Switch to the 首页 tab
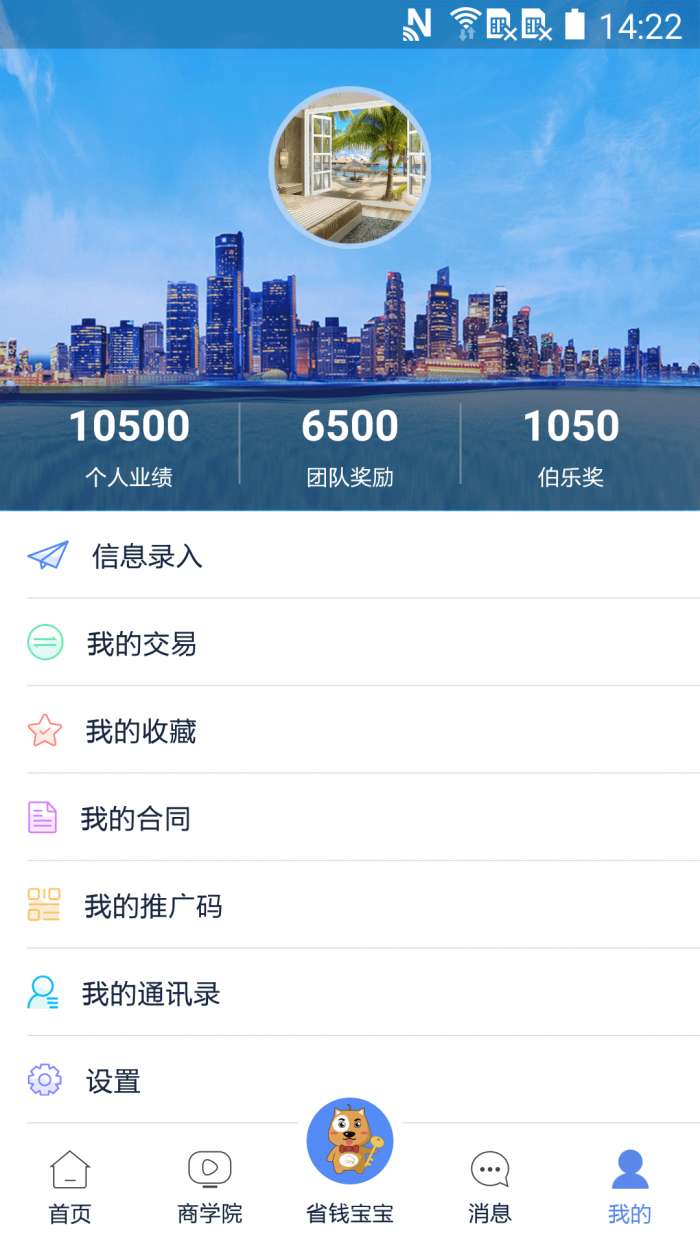Viewport: 700px width, 1244px height. tap(70, 1187)
